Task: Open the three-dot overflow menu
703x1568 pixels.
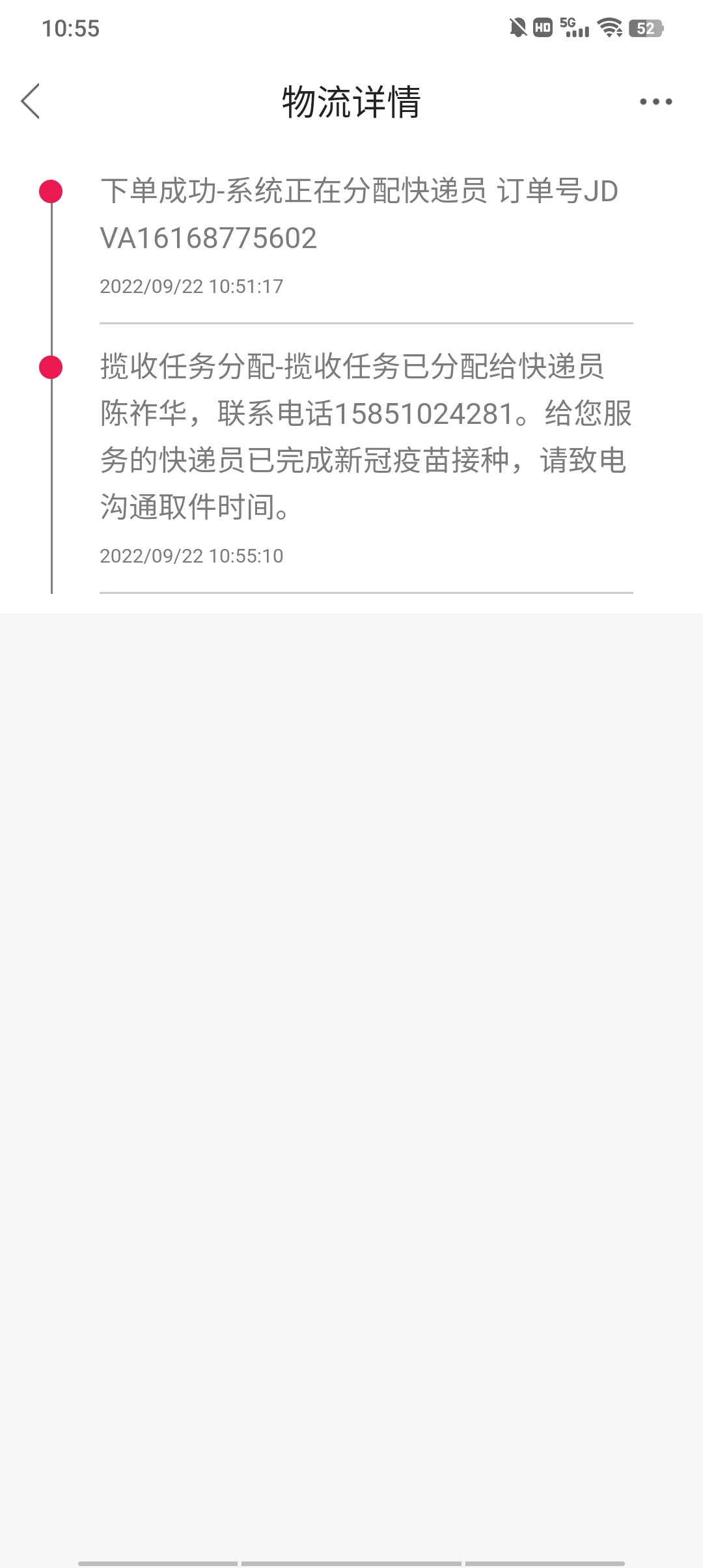Action: (x=655, y=102)
